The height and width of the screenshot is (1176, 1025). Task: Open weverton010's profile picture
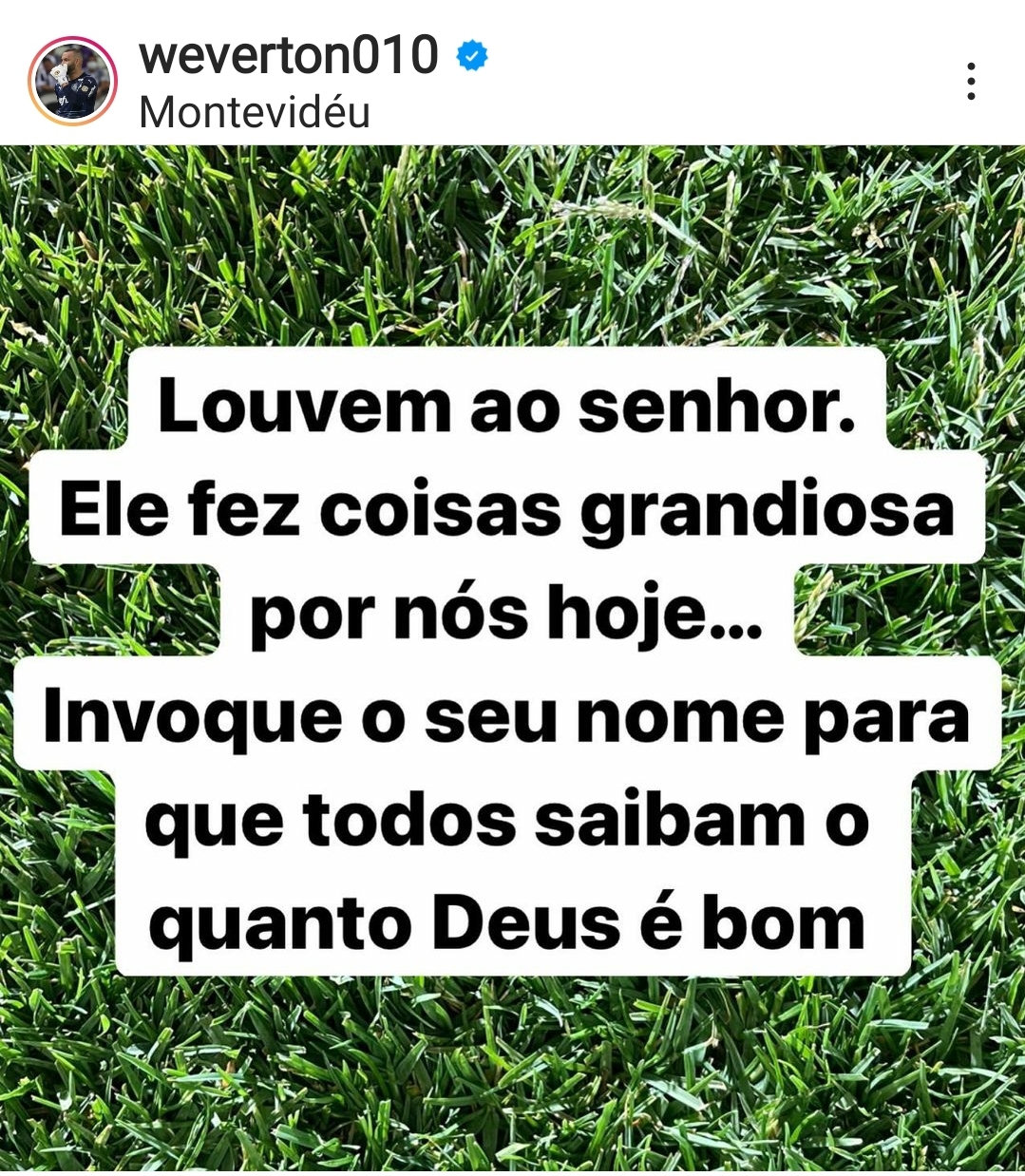[73, 82]
